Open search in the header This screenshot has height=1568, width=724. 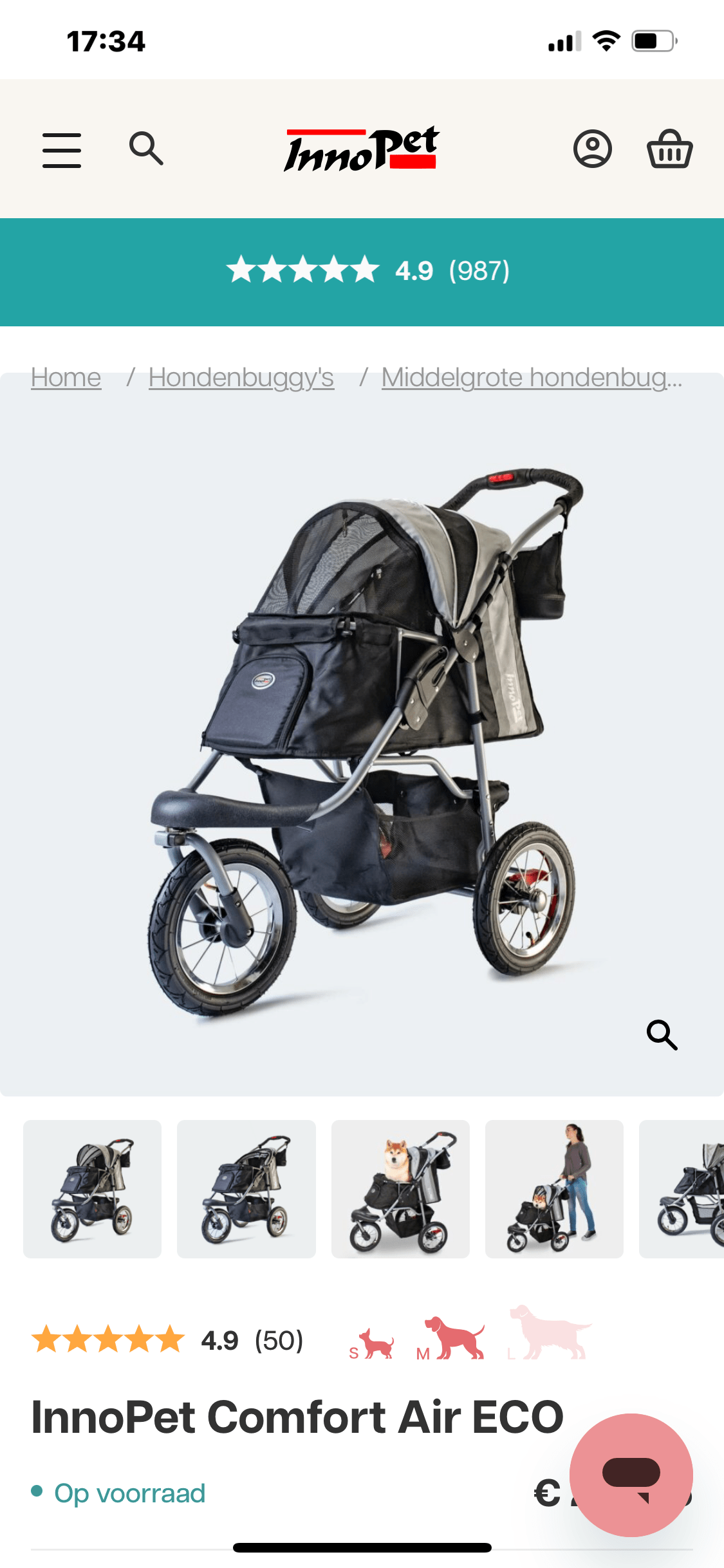(146, 149)
